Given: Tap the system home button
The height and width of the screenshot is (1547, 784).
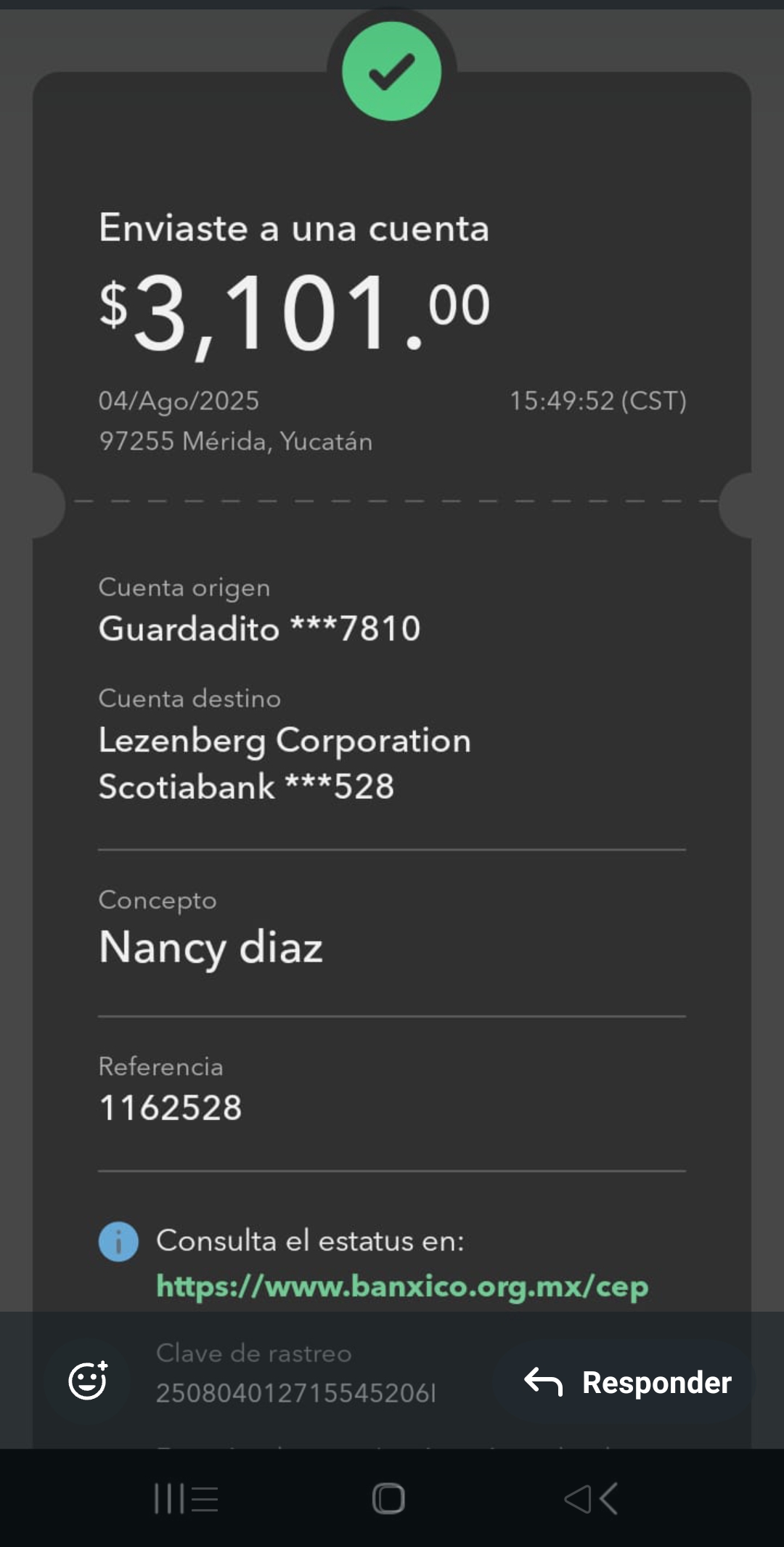Looking at the screenshot, I should (388, 1498).
